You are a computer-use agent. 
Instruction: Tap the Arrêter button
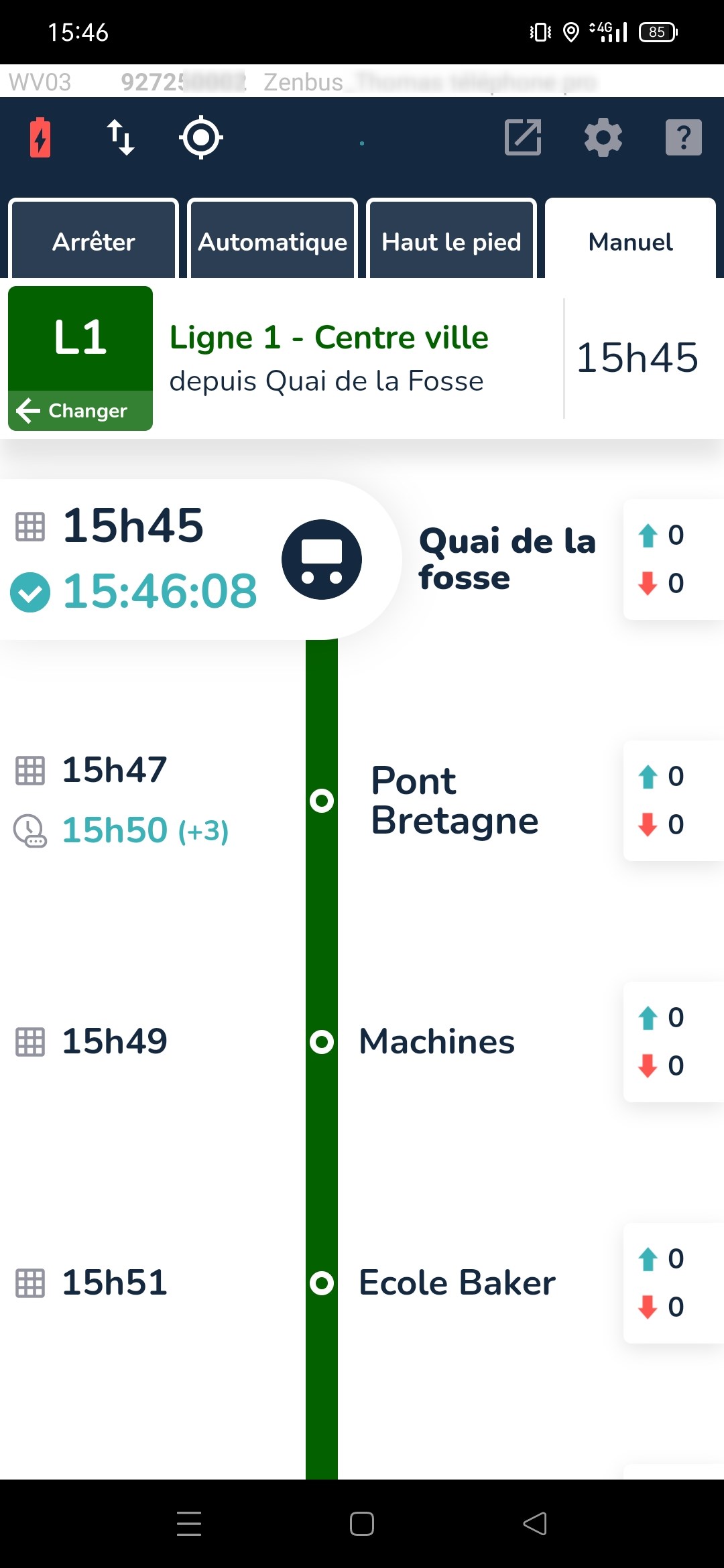click(93, 241)
